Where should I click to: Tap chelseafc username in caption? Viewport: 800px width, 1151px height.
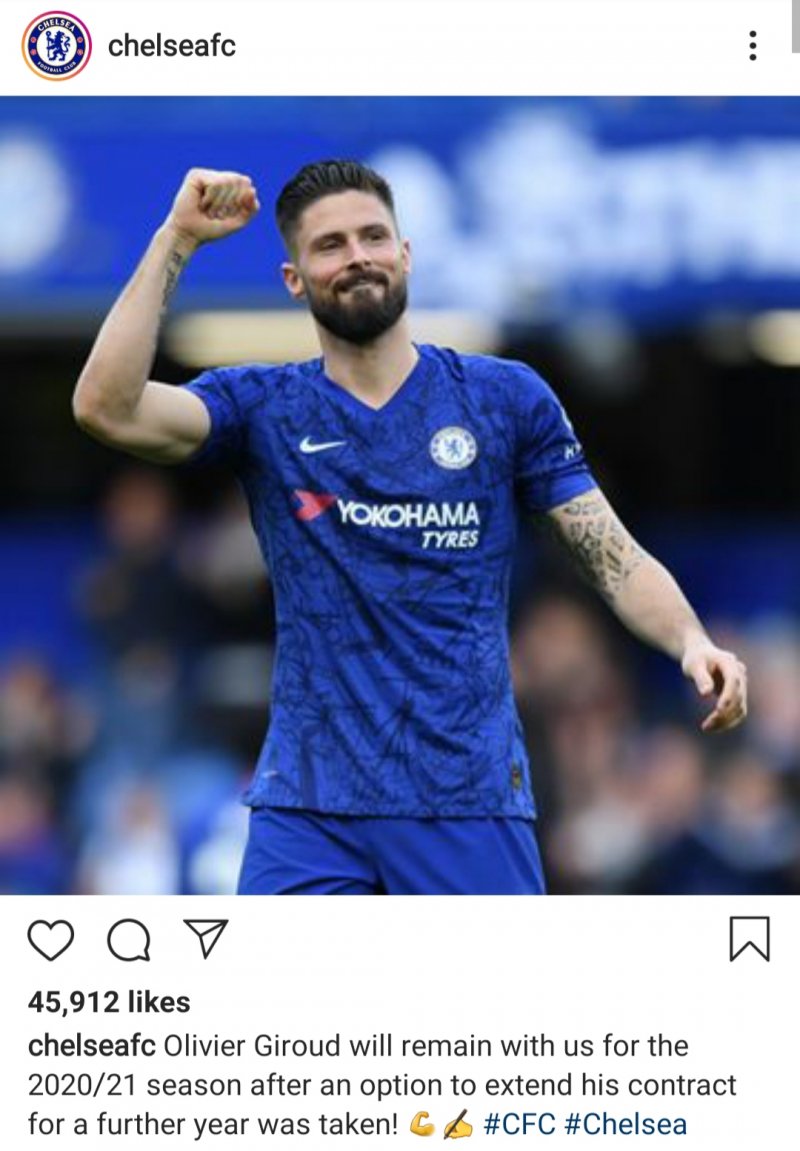click(x=91, y=1046)
